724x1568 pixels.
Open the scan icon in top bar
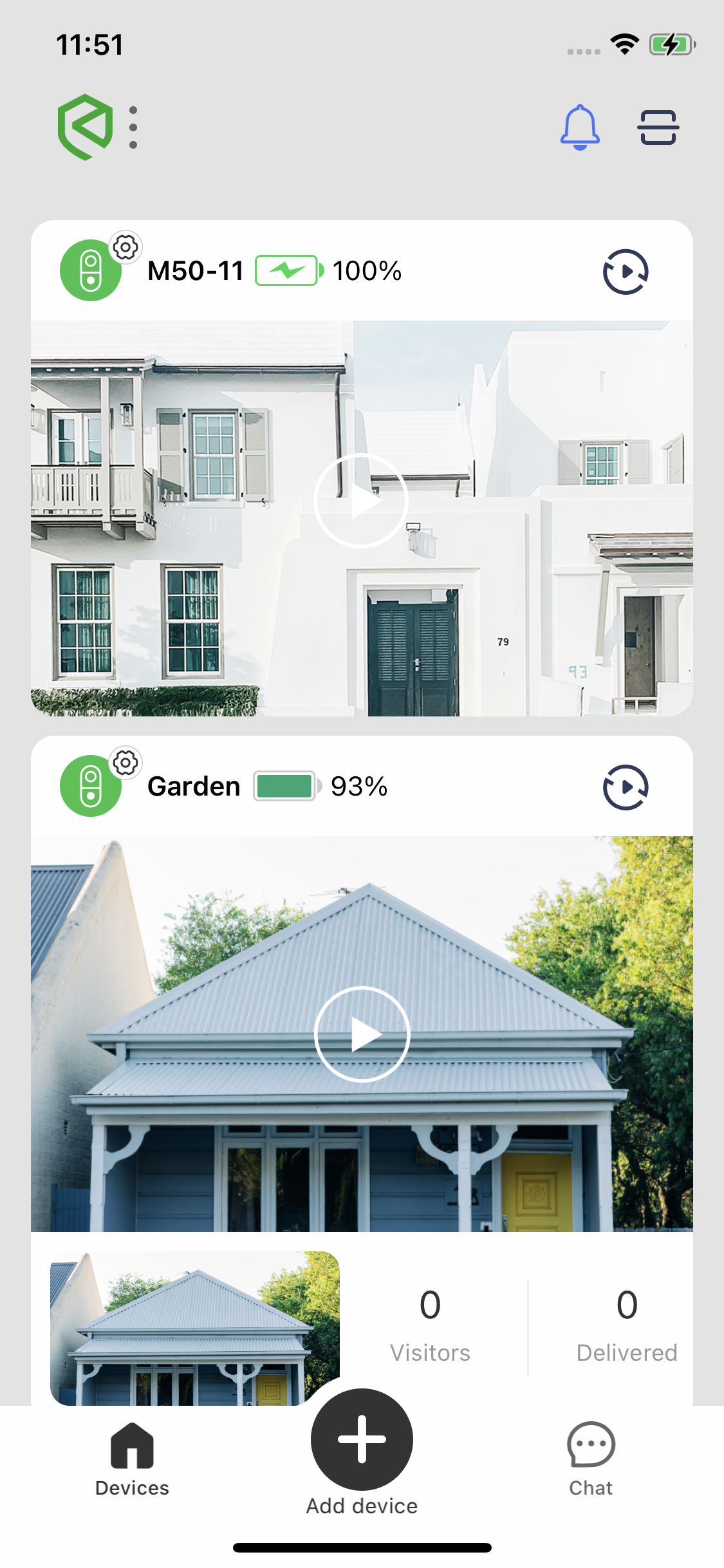tap(658, 127)
